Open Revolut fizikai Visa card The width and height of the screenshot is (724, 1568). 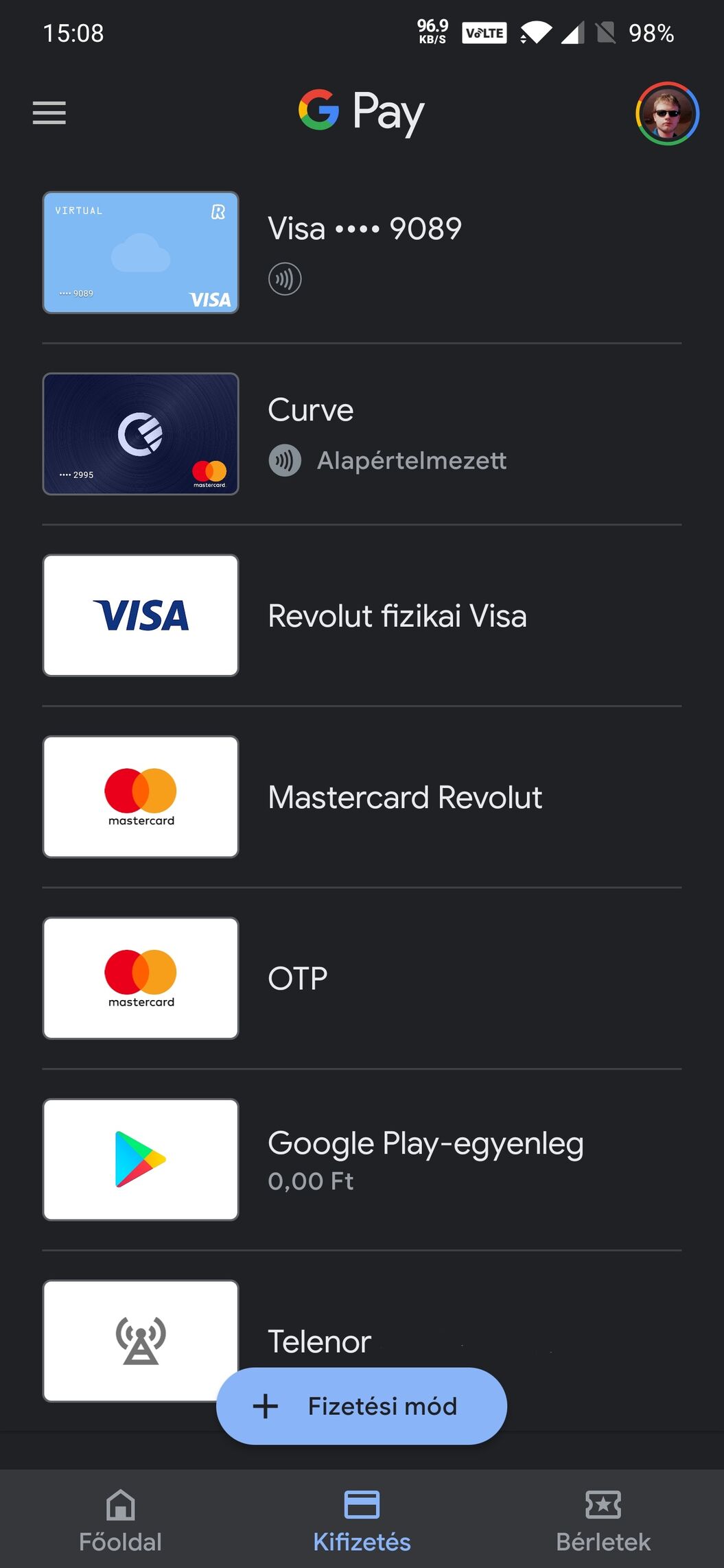point(362,615)
